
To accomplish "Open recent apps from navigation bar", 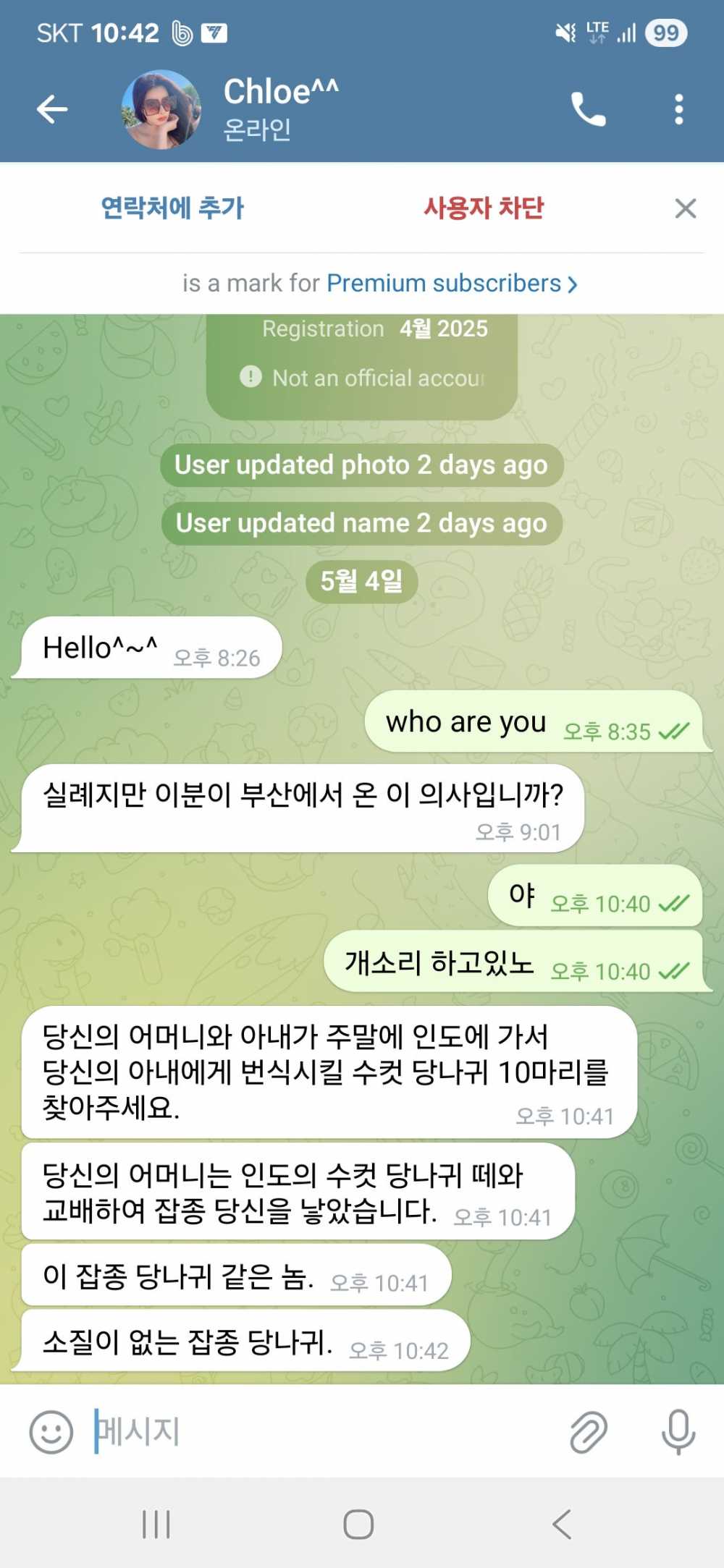I will pyautogui.click(x=156, y=1524).
